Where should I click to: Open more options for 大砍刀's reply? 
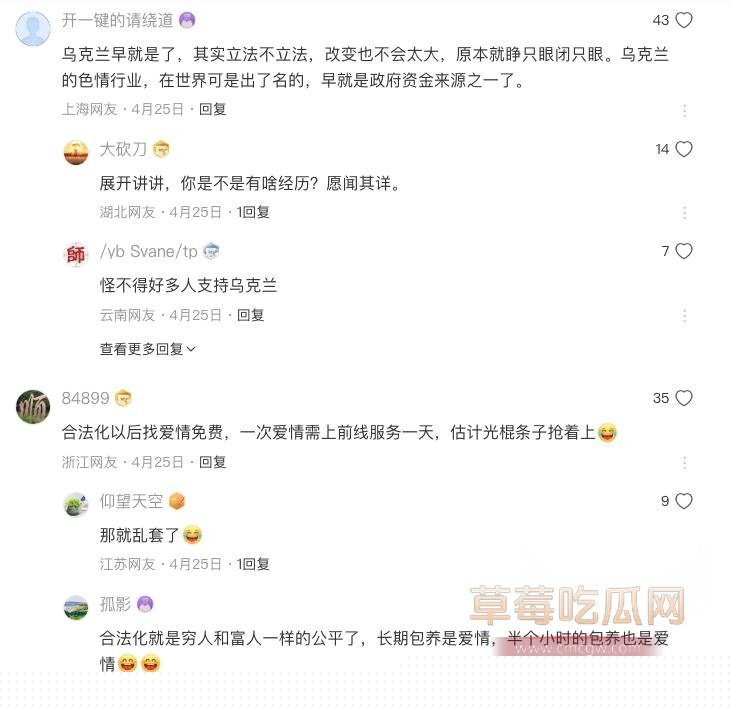pyautogui.click(x=685, y=213)
